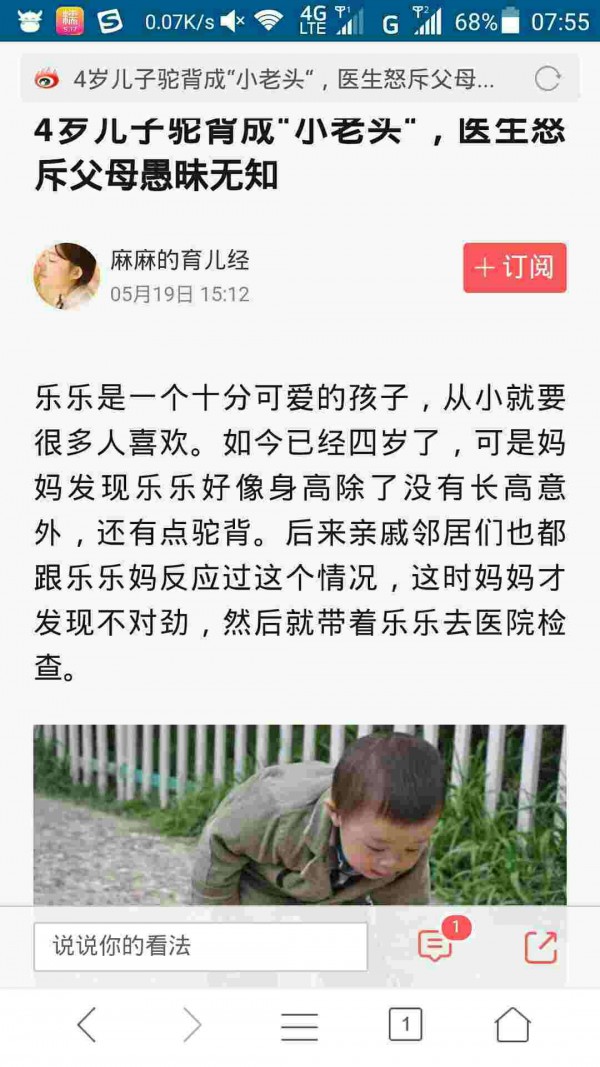Screen dimensions: 600x1067
Task: Open the photo of the child
Action: tap(300, 815)
